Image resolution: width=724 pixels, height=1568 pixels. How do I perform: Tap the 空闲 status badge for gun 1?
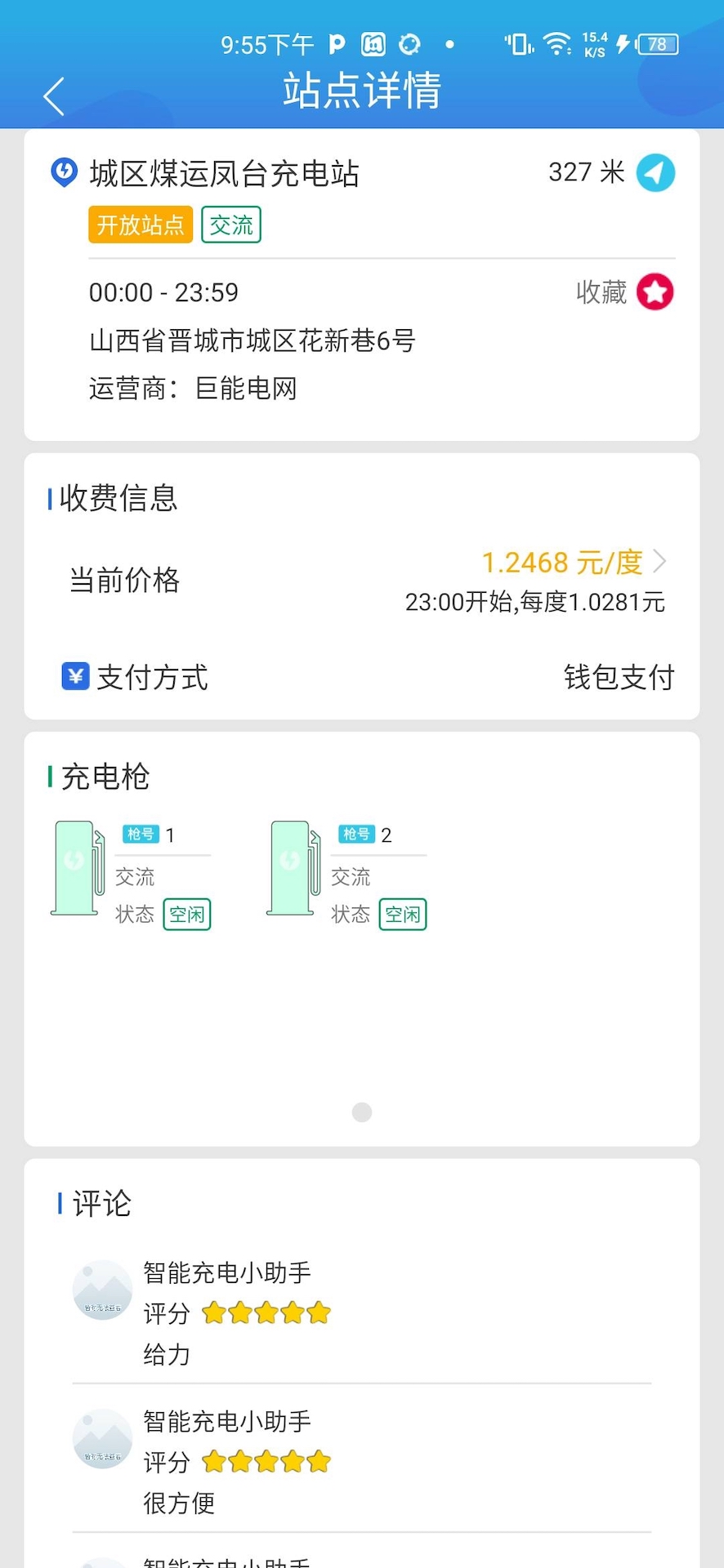click(187, 914)
